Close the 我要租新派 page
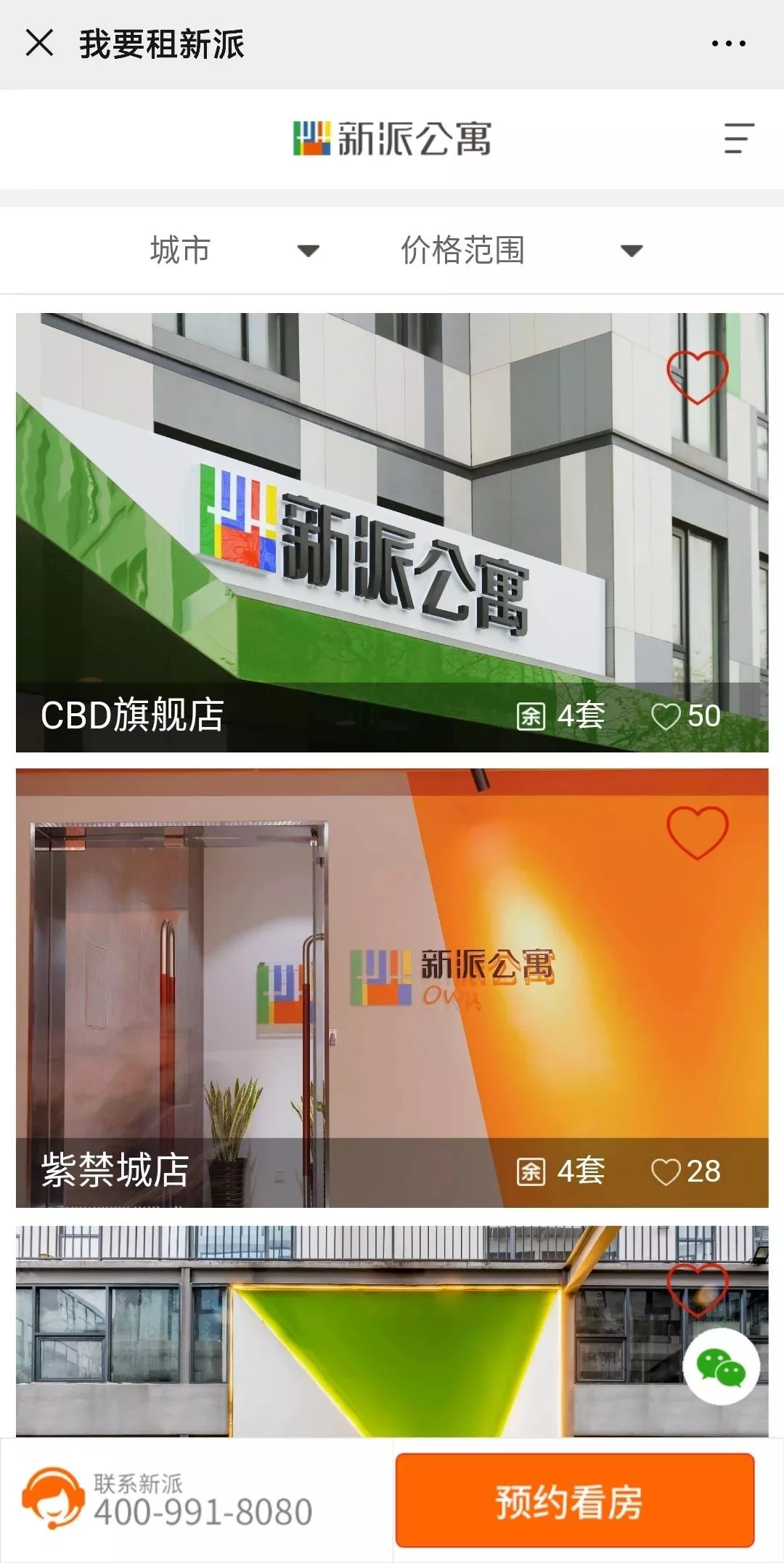Screen dimensions: 784x1563 pos(39,43)
